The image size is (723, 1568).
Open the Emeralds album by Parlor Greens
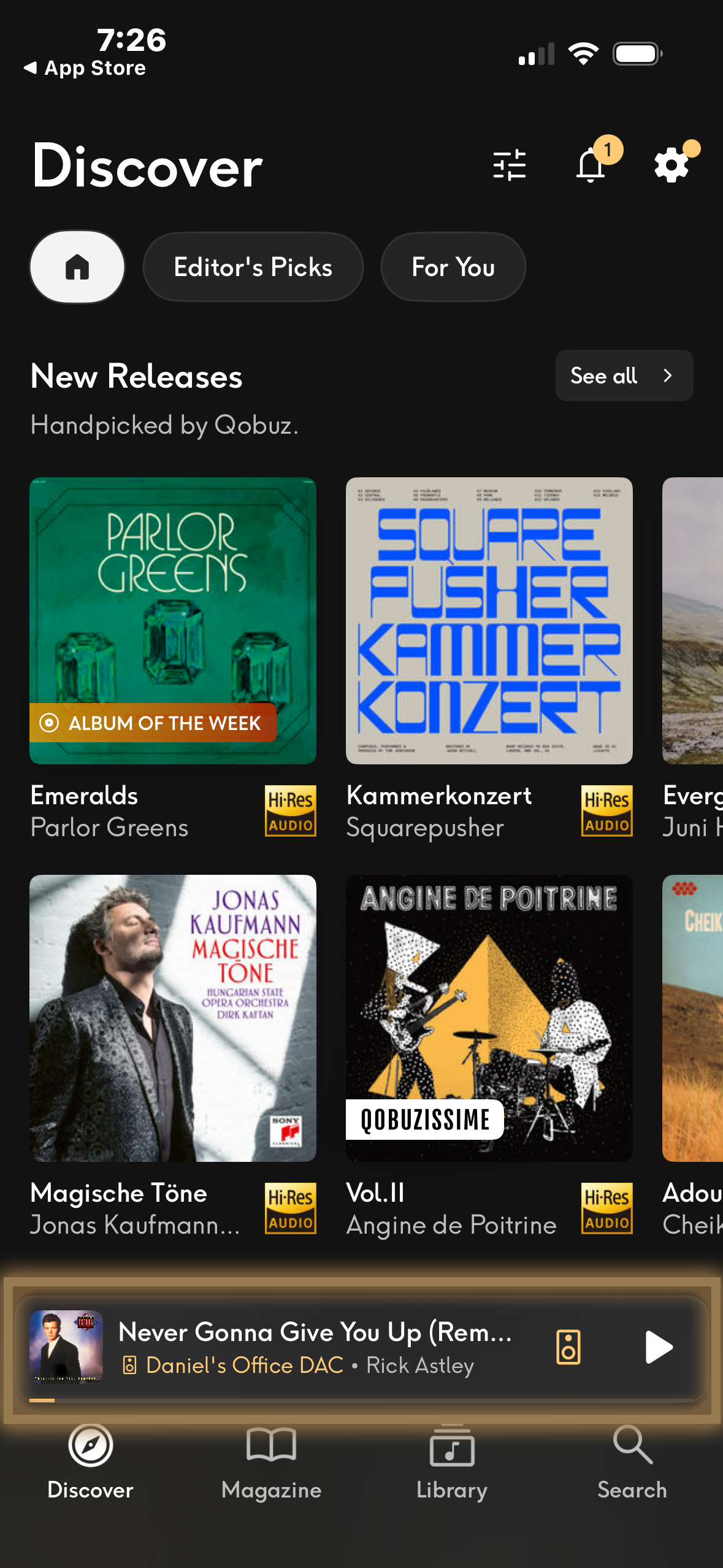(173, 620)
